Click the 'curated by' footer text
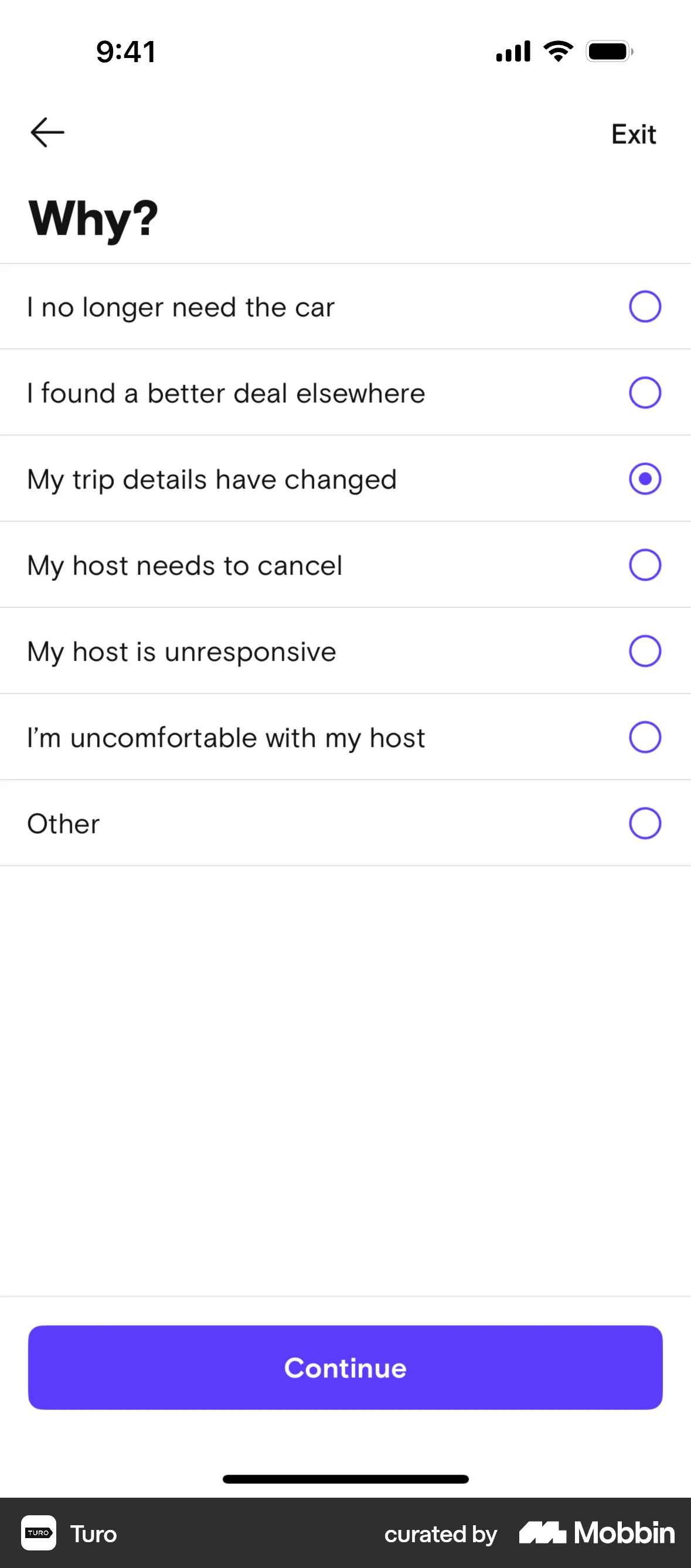 pos(440,1533)
